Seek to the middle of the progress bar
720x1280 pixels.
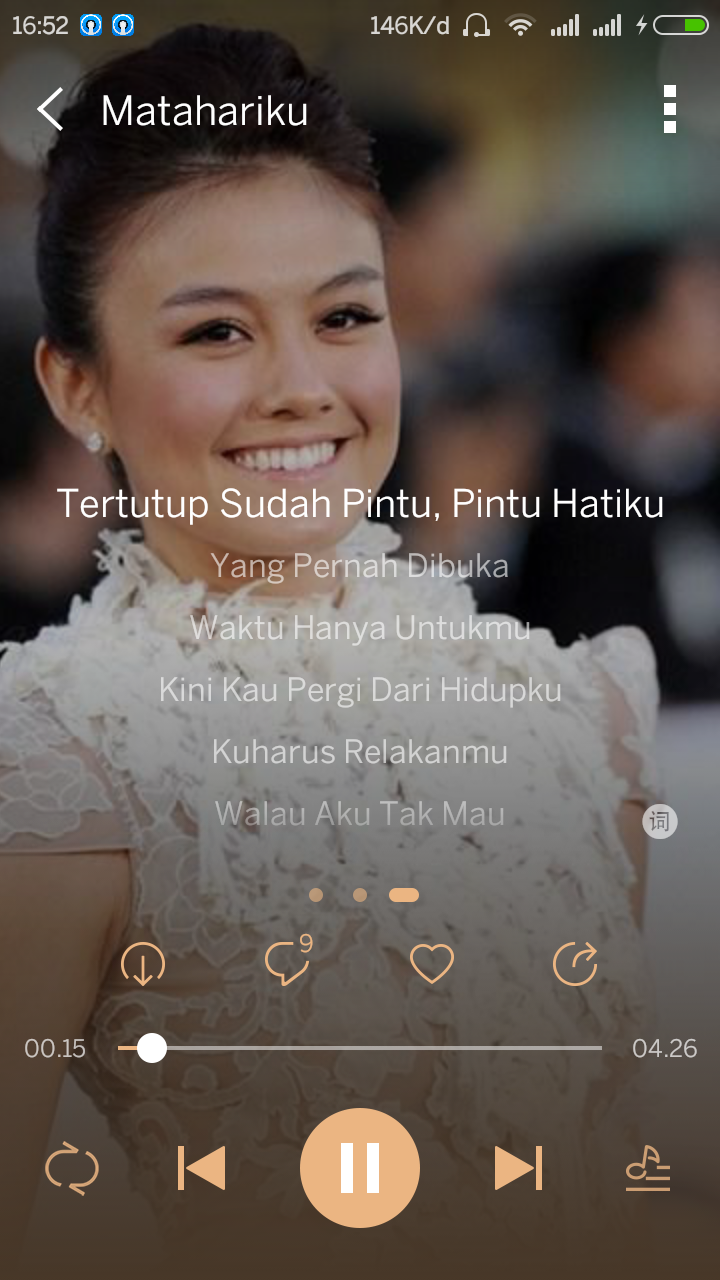(360, 1048)
